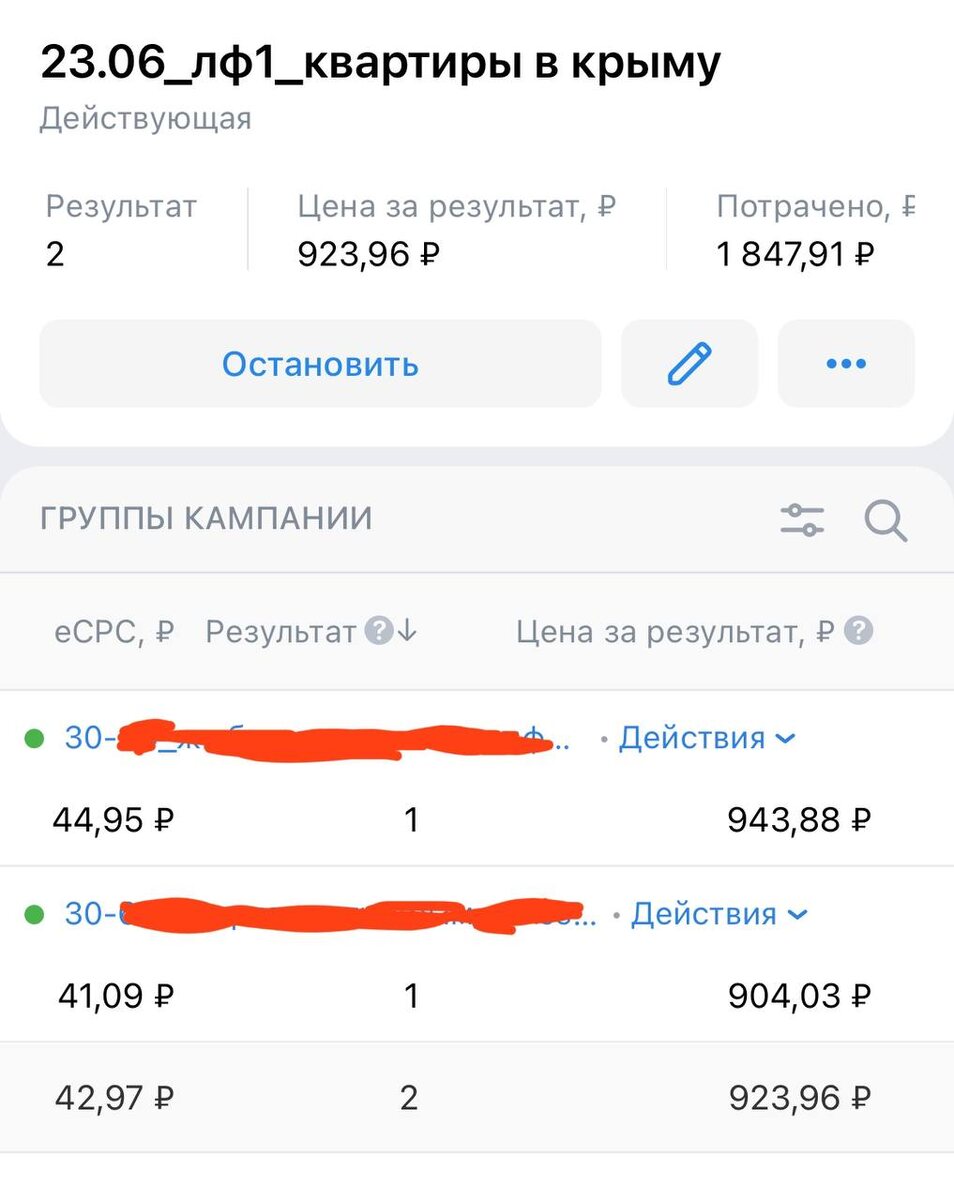Open the campaign groups filter settings

click(802, 520)
